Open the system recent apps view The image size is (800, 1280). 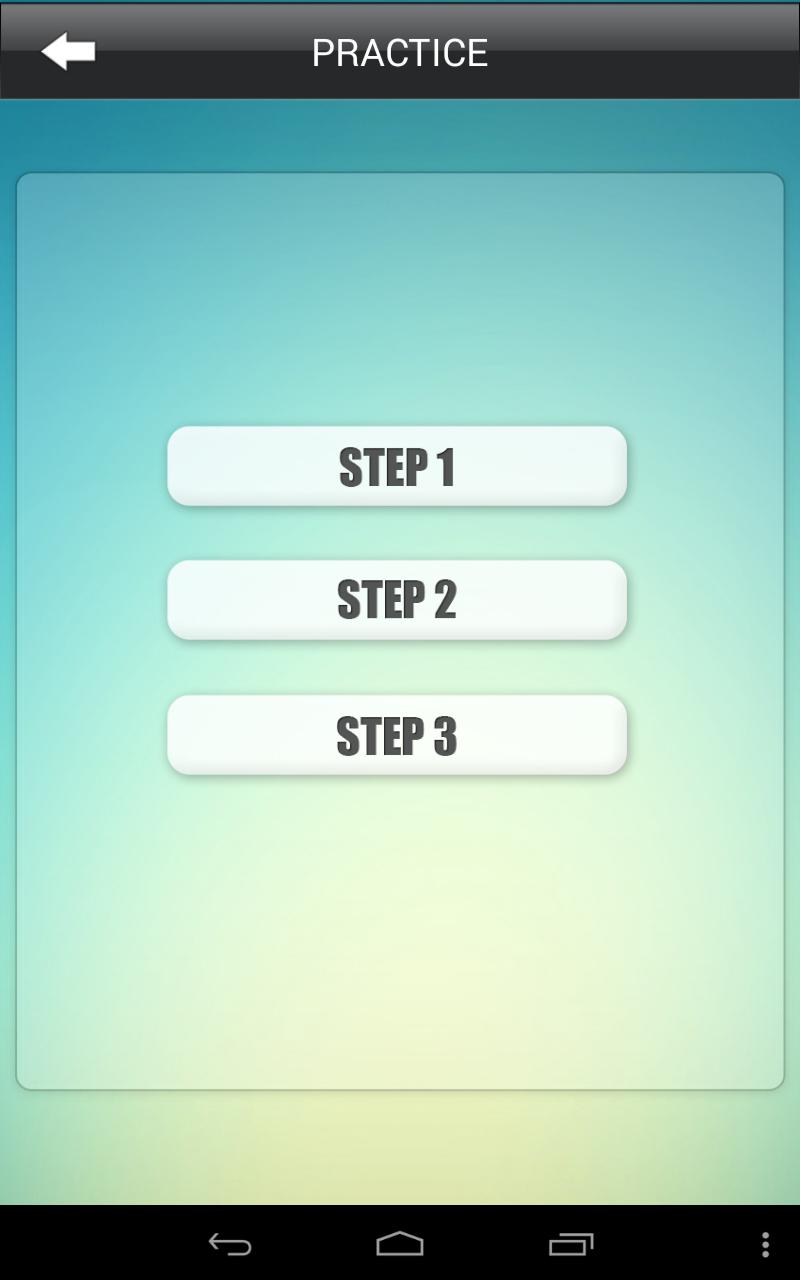coord(571,1244)
